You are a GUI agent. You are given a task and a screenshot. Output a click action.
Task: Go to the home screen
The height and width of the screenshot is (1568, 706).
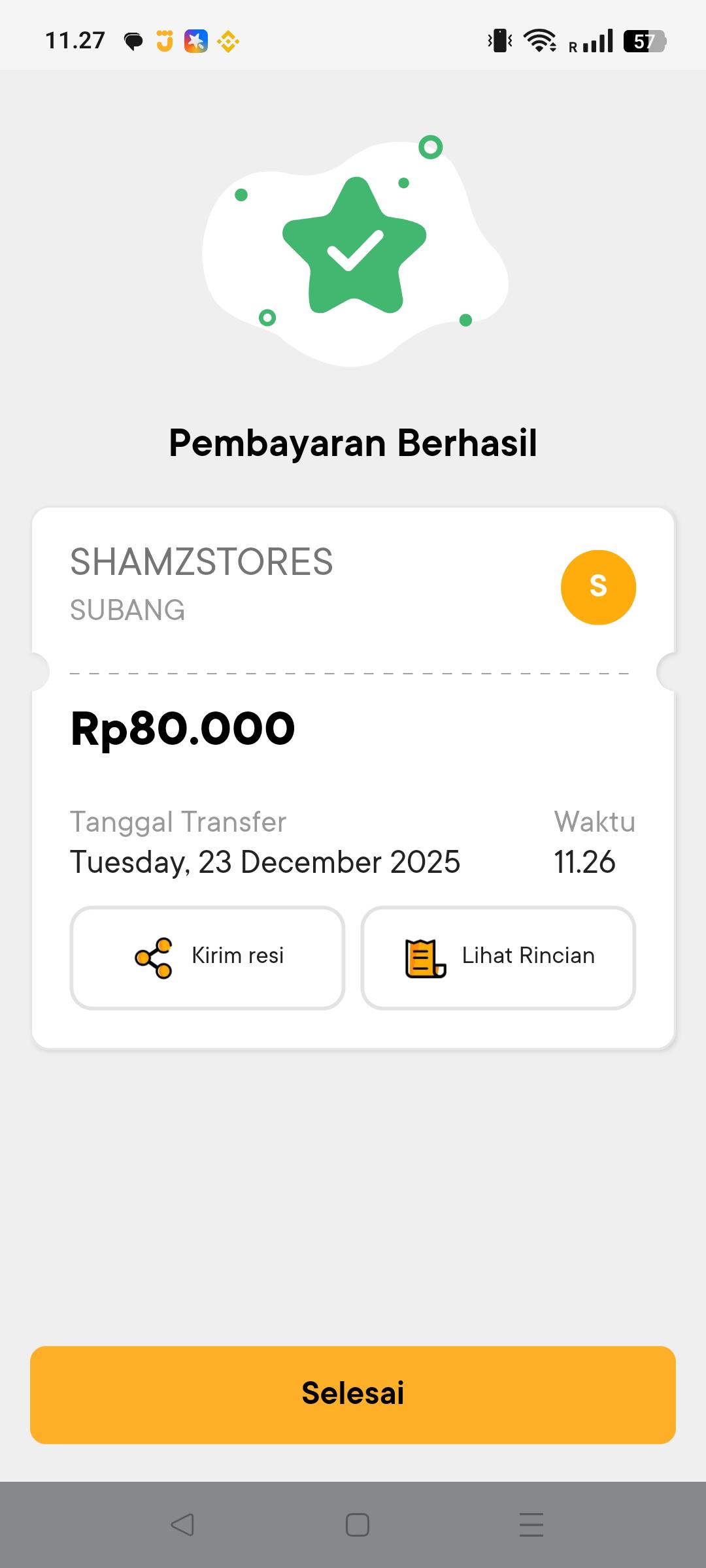[x=357, y=1525]
